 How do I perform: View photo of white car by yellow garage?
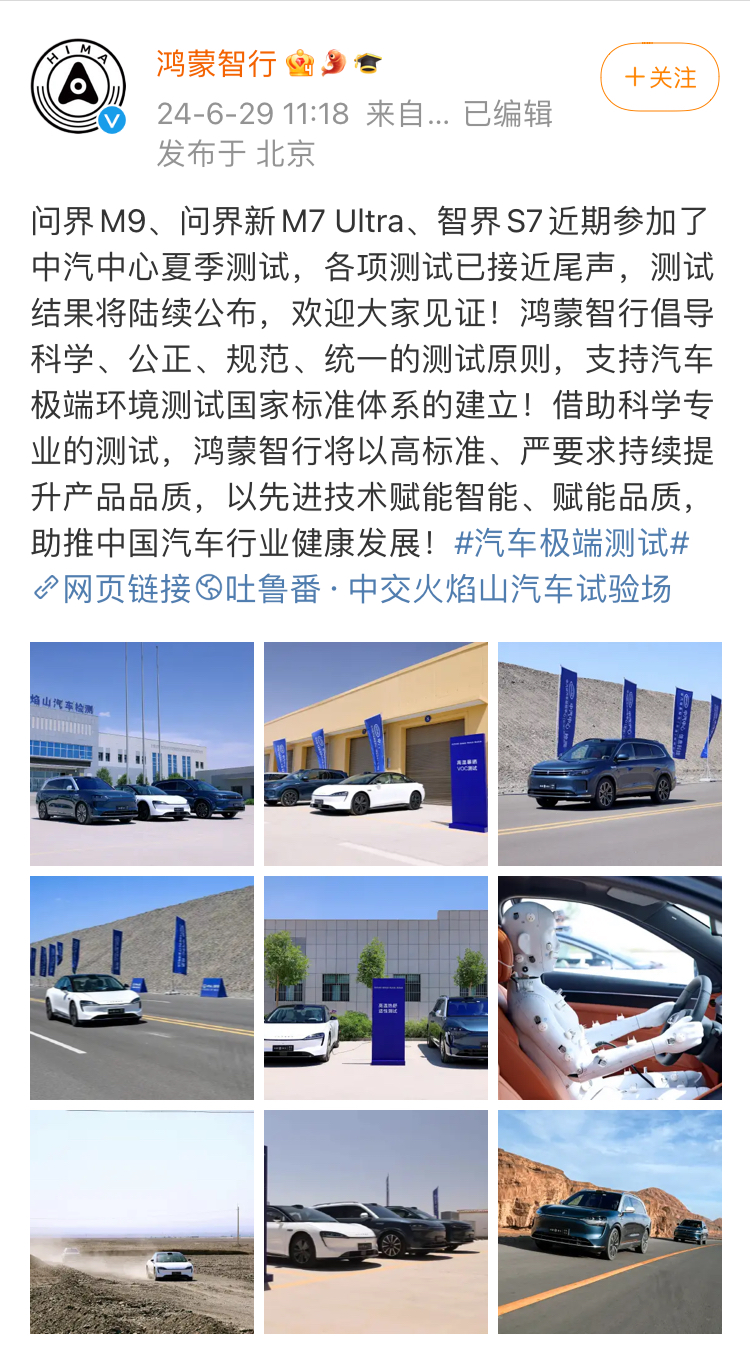tap(375, 753)
